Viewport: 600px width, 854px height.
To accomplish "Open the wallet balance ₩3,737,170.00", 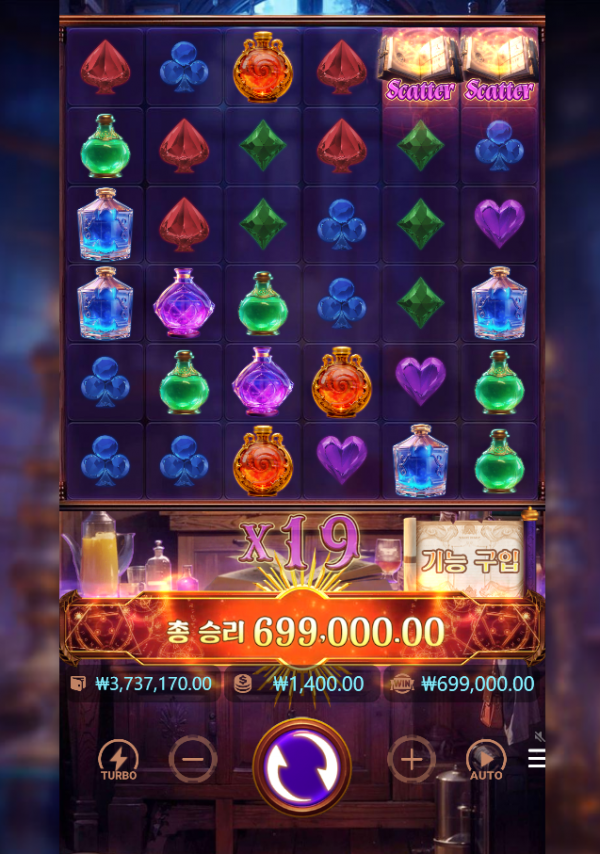I will point(140,684).
